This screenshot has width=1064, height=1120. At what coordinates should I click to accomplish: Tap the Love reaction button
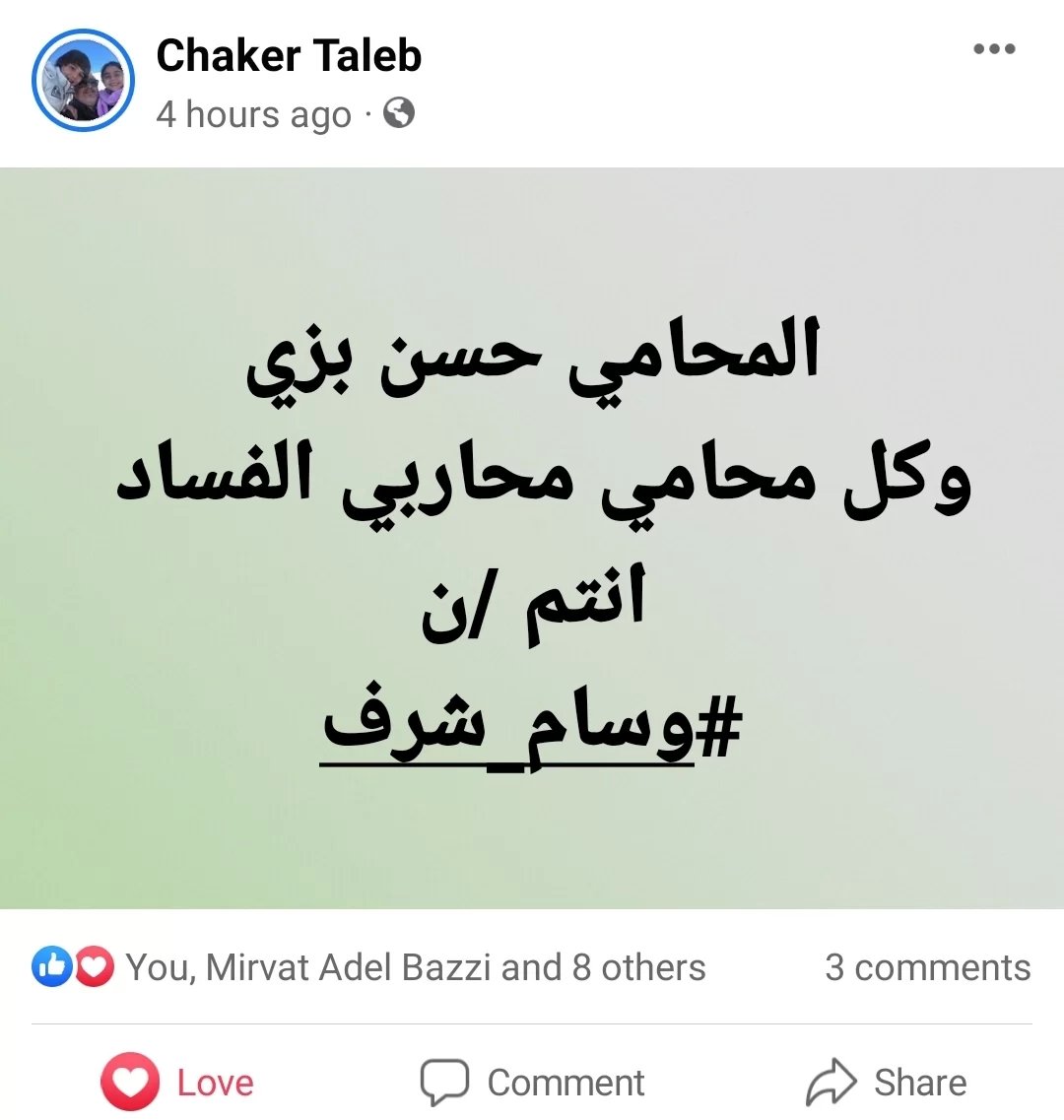177,1082
